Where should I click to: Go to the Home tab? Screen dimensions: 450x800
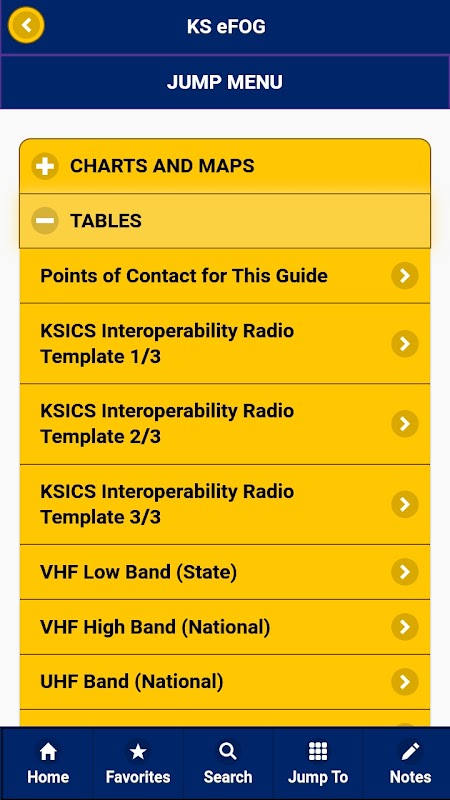click(48, 763)
